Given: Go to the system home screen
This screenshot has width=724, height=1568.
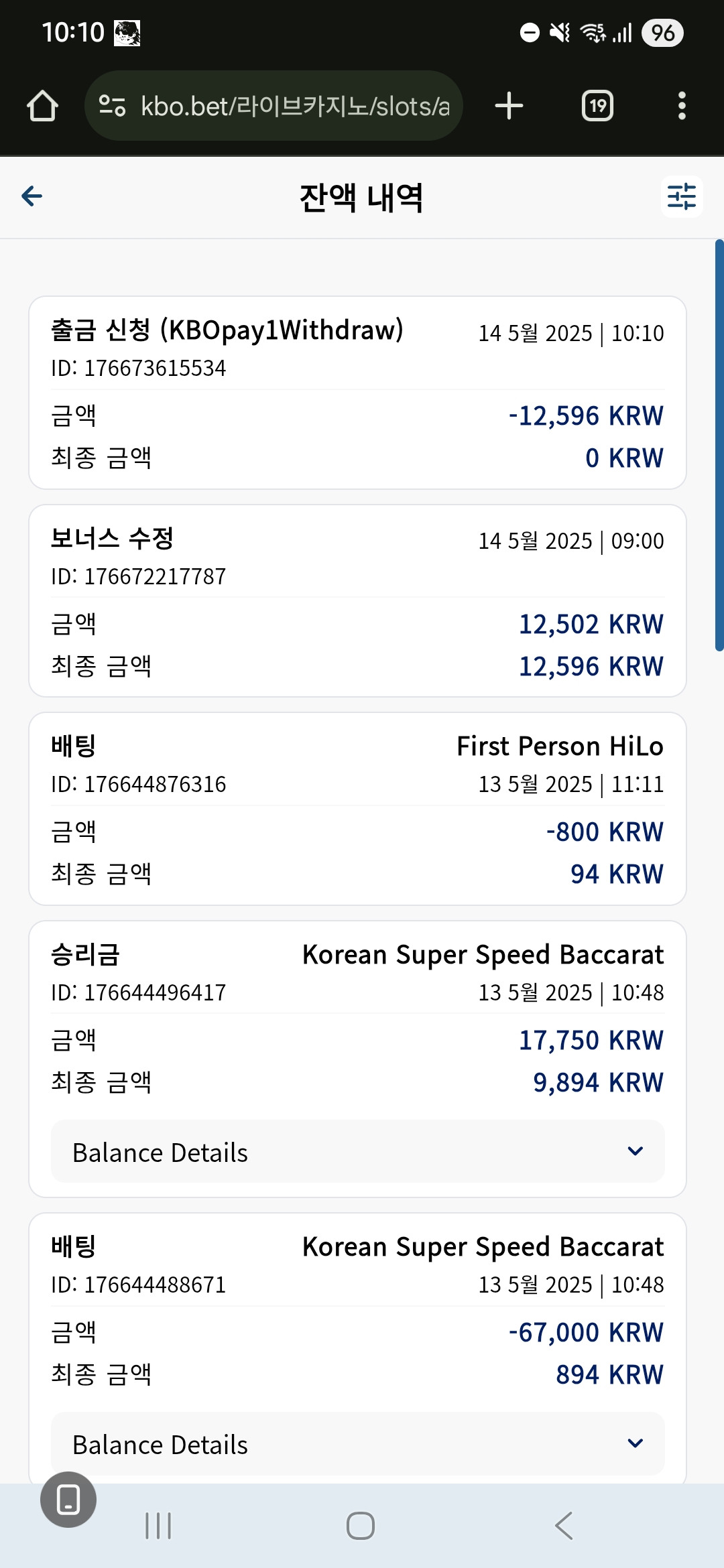Looking at the screenshot, I should click(361, 1526).
